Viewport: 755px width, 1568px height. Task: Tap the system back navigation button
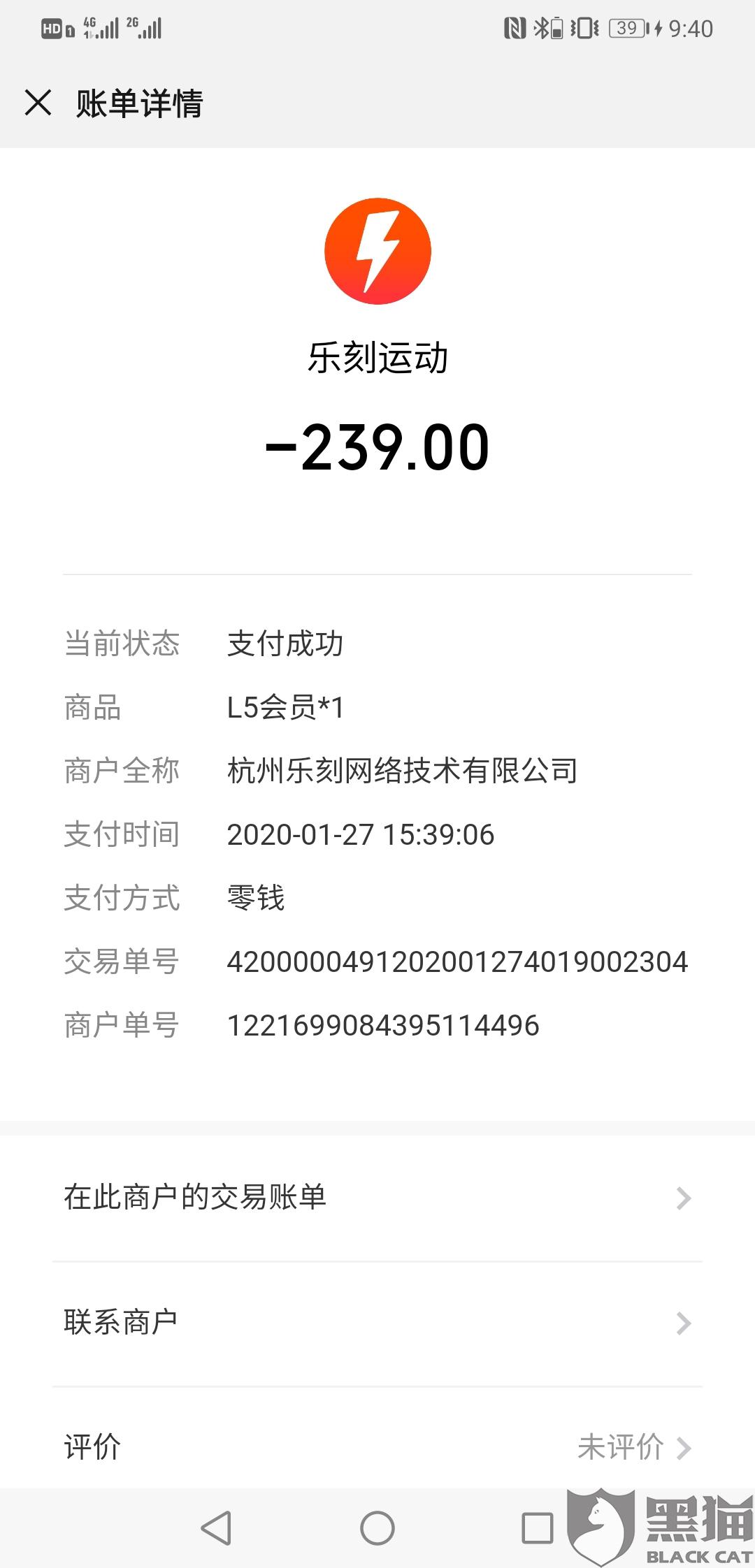pyautogui.click(x=217, y=1528)
